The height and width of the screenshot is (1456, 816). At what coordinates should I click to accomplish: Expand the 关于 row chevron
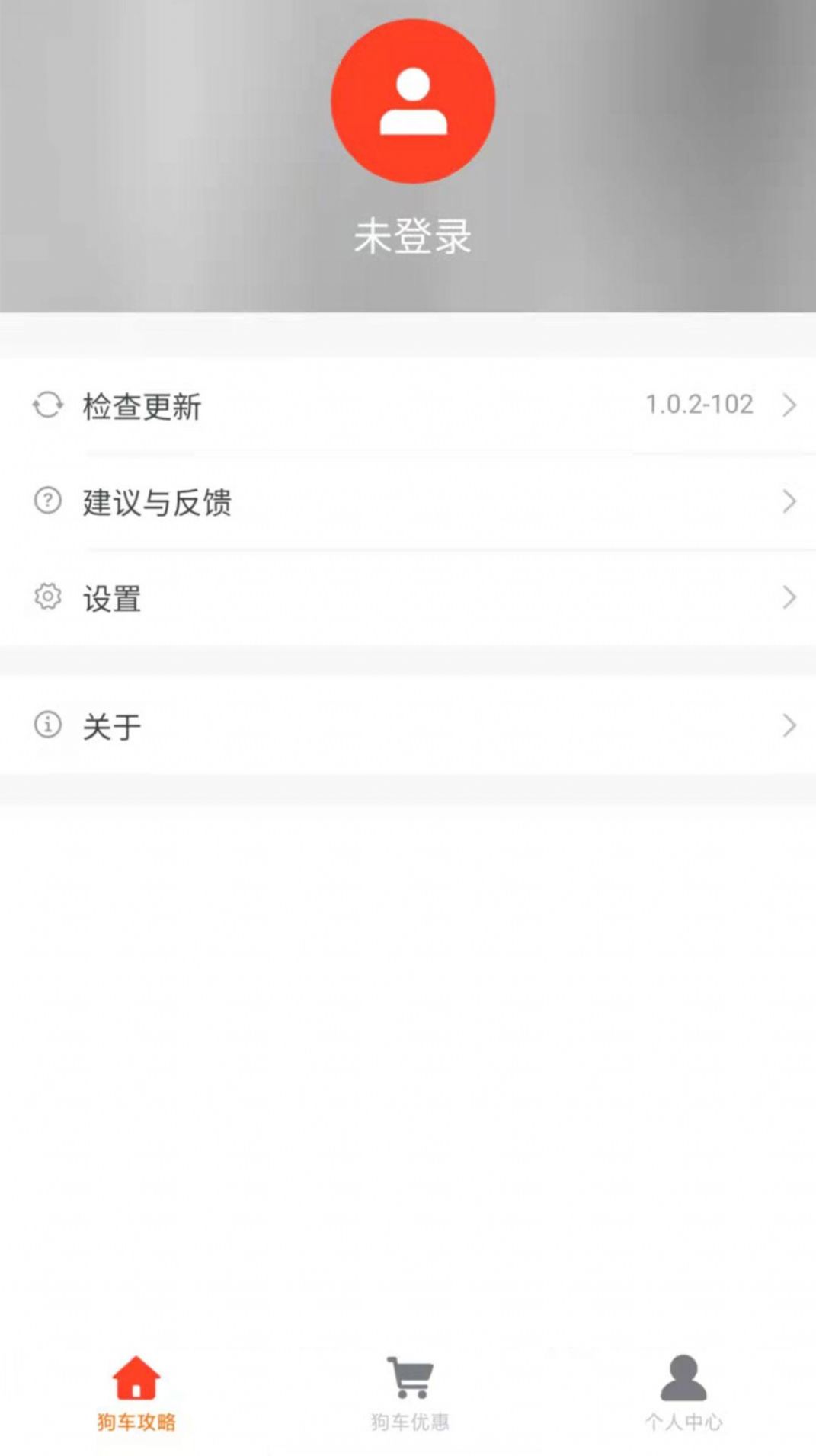[x=789, y=726]
